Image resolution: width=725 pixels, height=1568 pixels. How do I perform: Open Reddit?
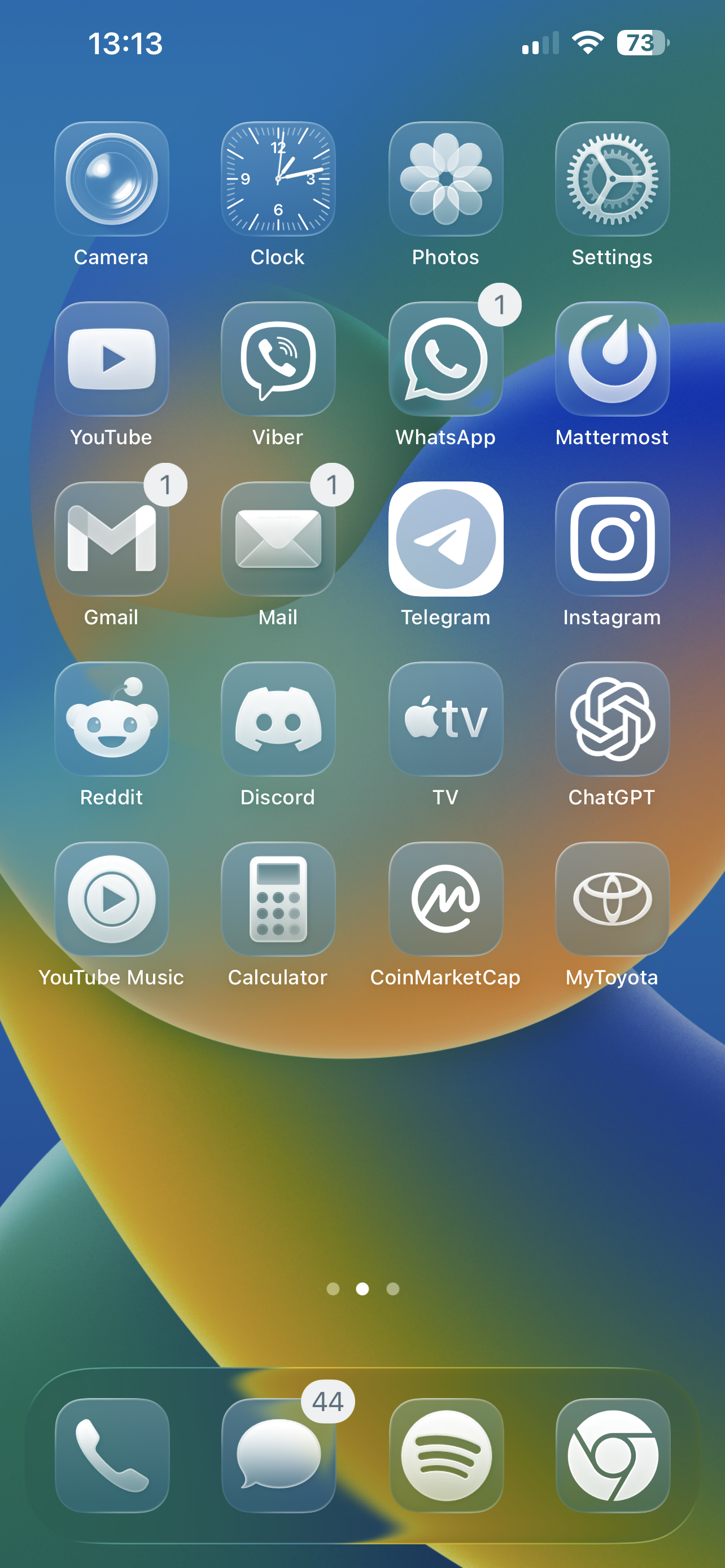[x=111, y=719]
